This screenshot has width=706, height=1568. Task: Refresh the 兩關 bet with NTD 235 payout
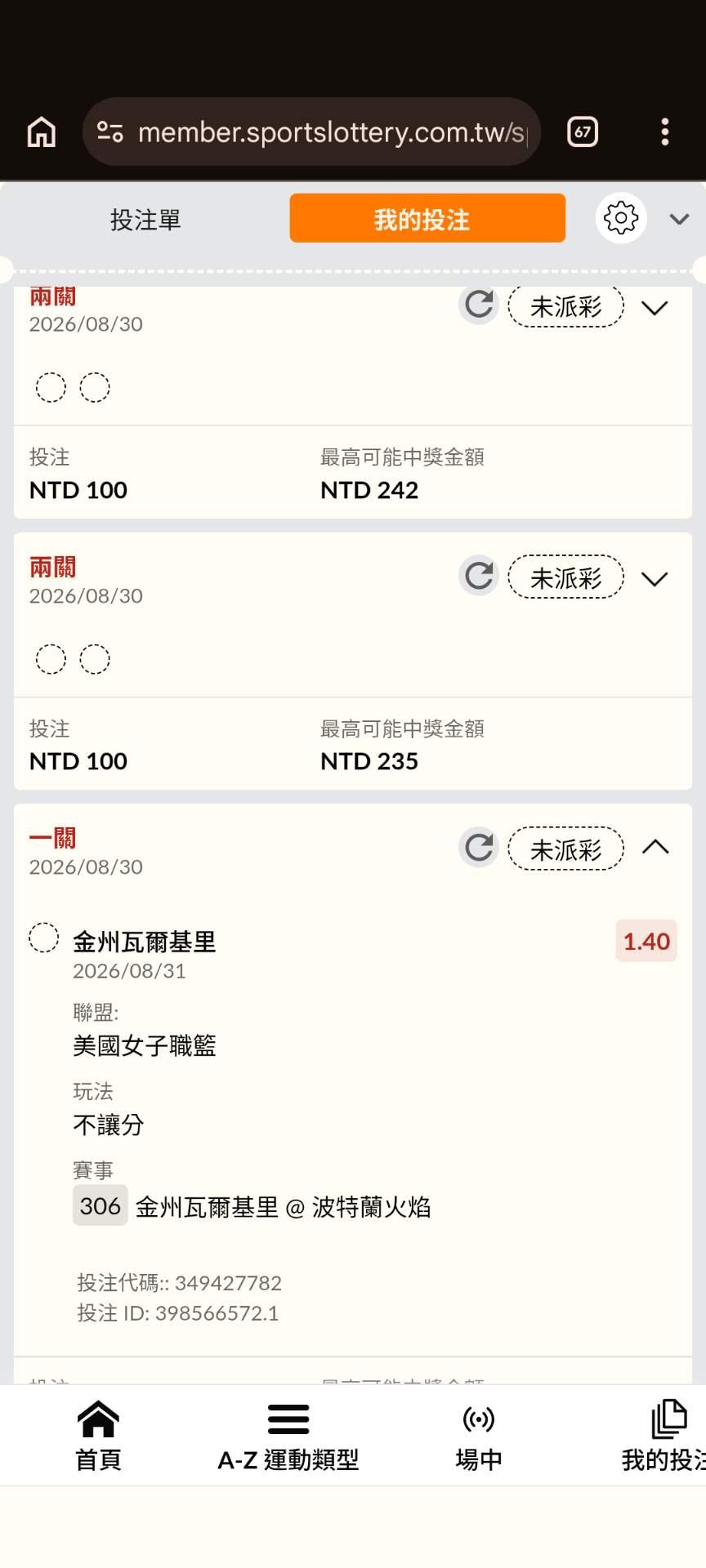tap(479, 576)
